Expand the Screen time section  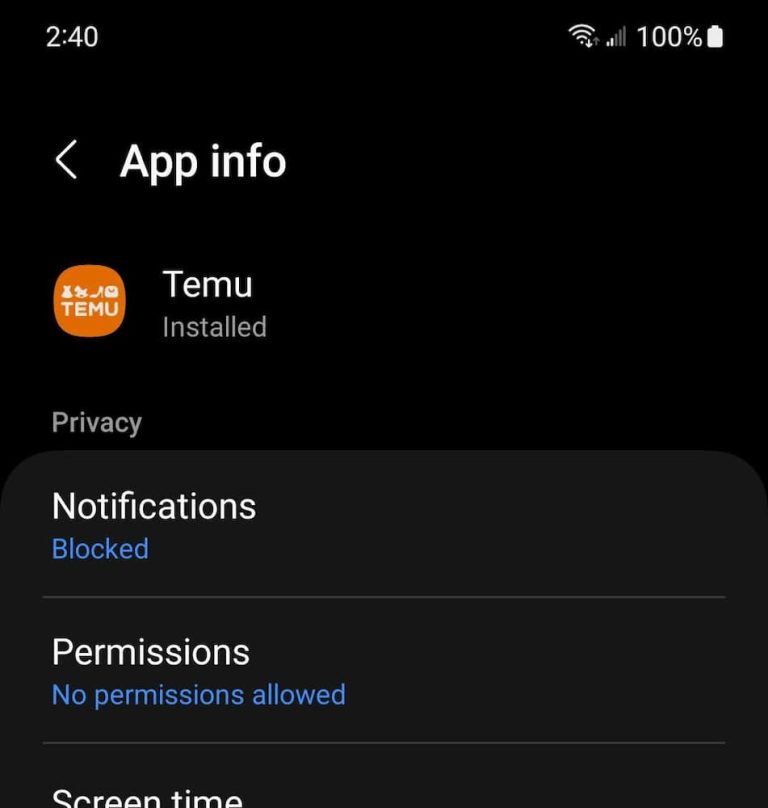click(148, 795)
